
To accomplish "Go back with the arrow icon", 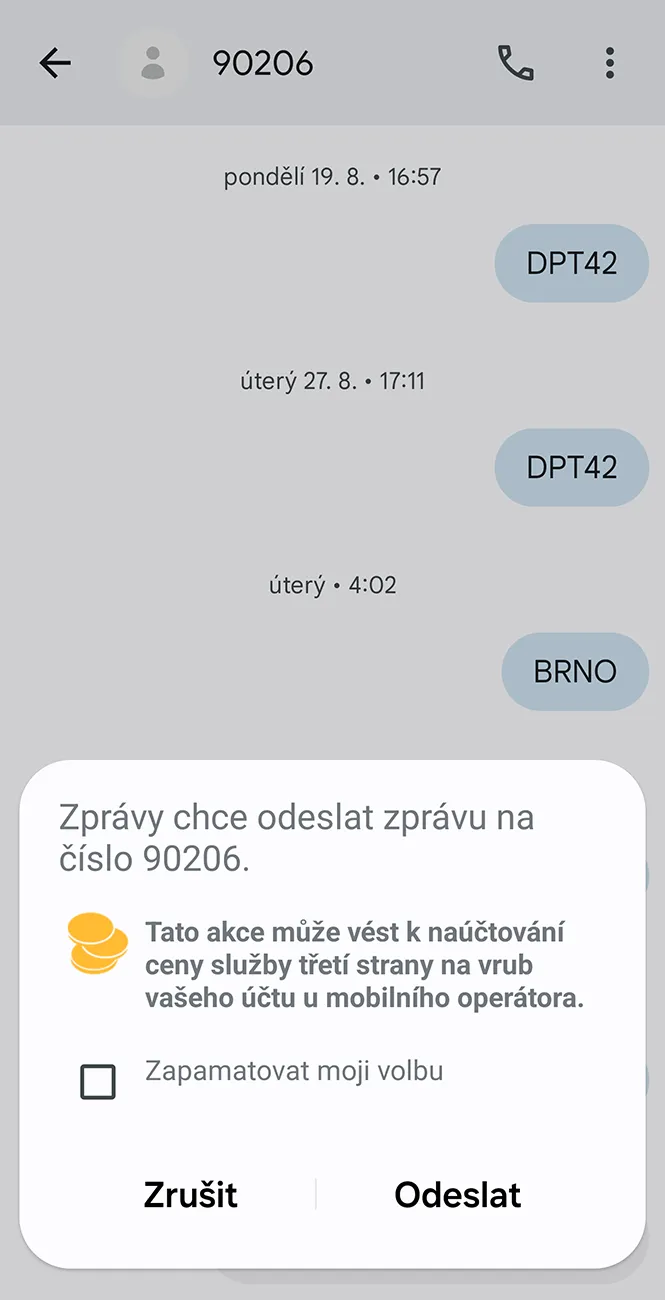I will [x=55, y=64].
